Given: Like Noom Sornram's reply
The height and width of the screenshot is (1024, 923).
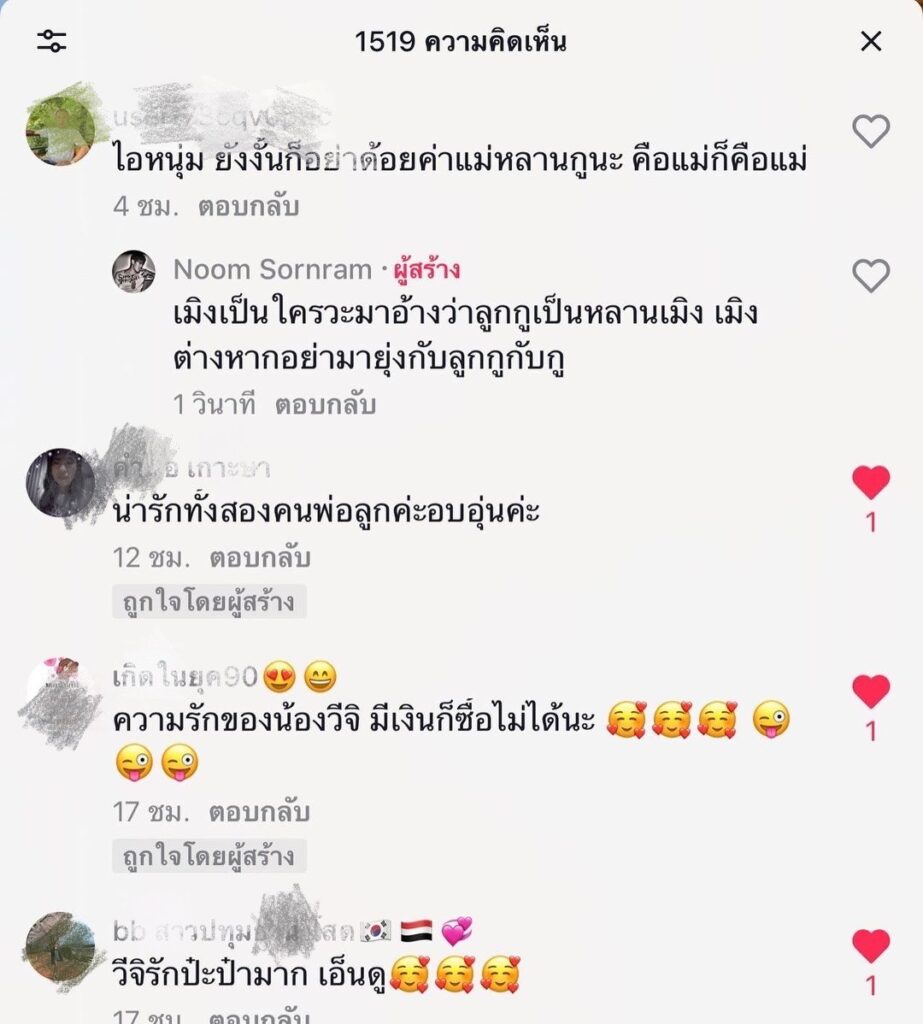Looking at the screenshot, I should click(870, 275).
